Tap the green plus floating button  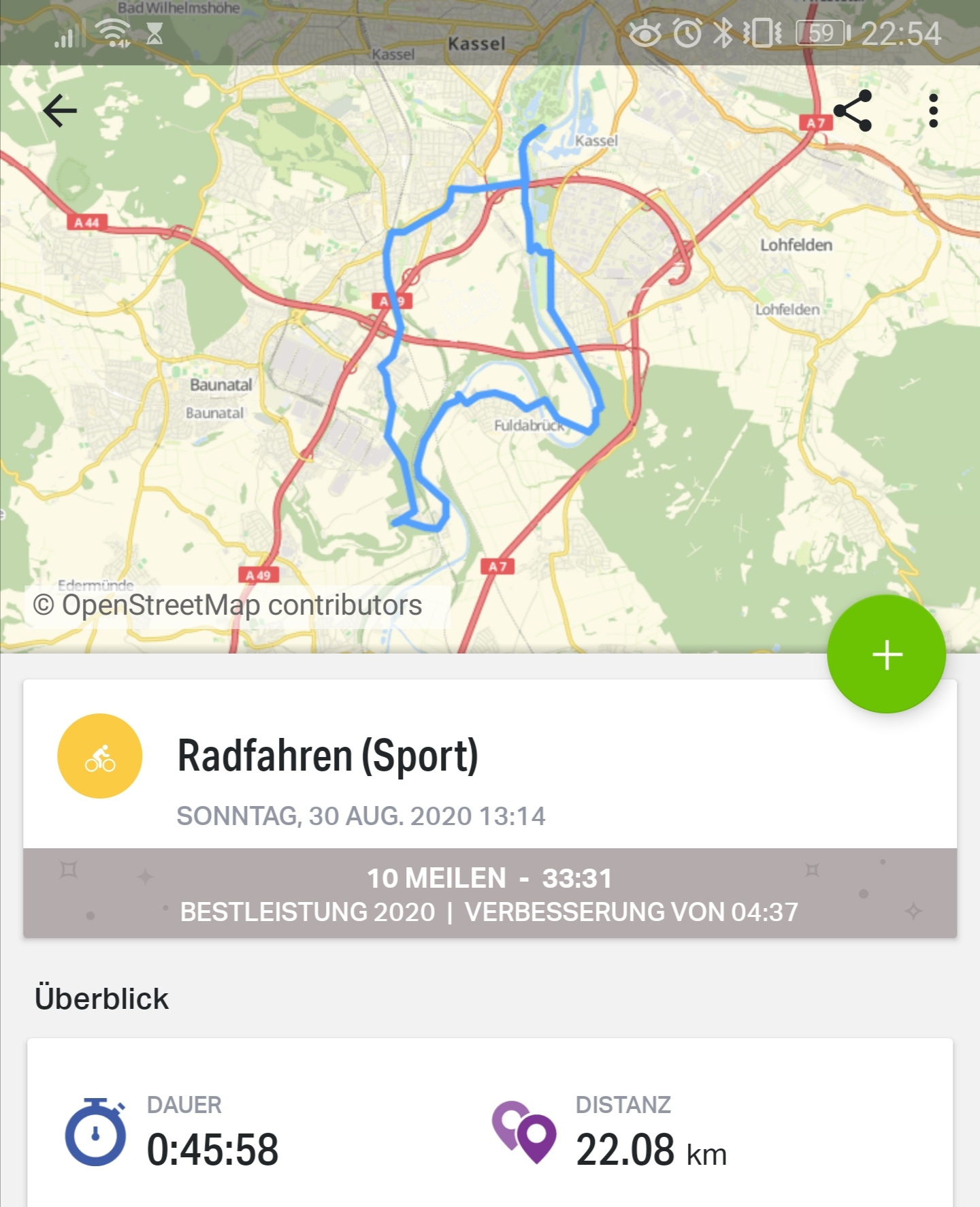(x=886, y=654)
